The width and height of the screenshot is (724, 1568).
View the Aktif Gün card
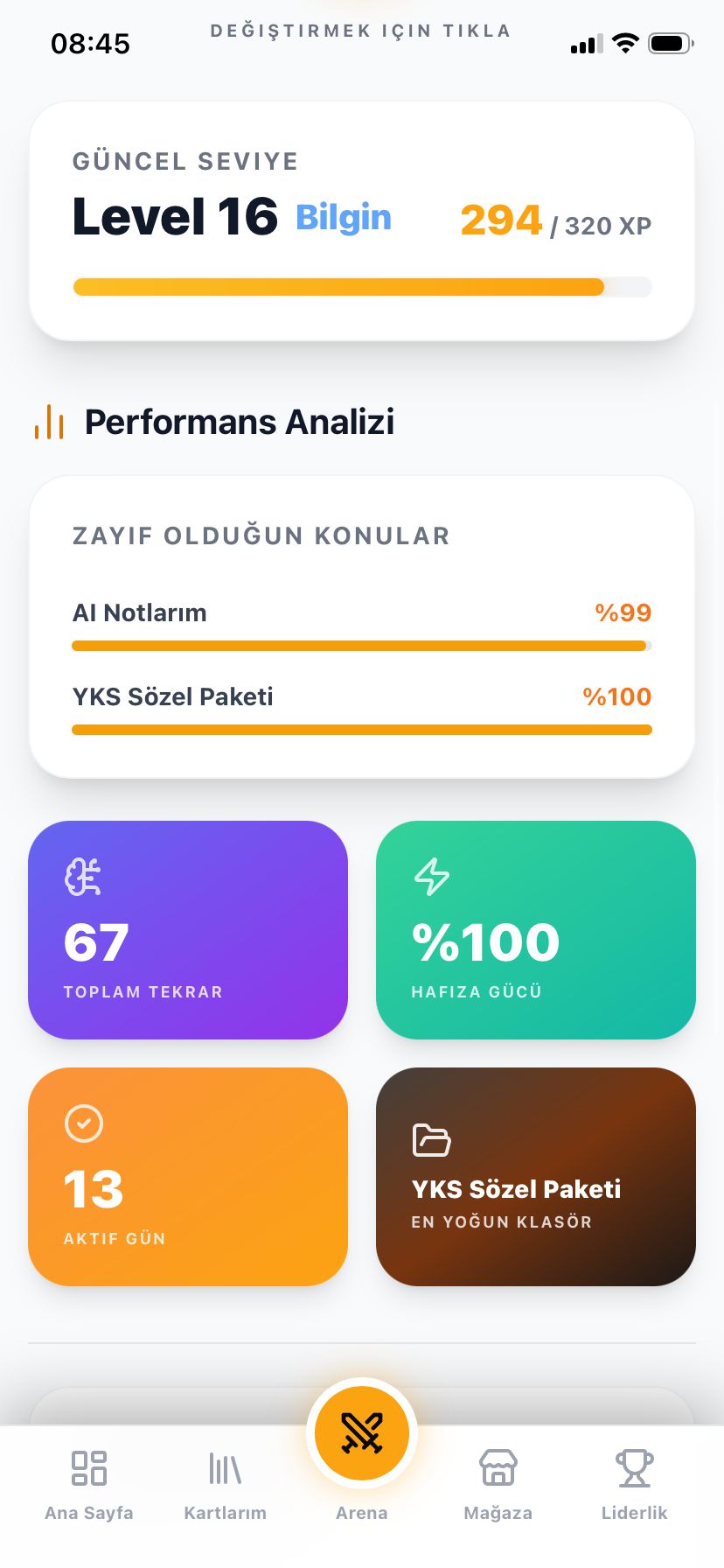(x=188, y=1176)
